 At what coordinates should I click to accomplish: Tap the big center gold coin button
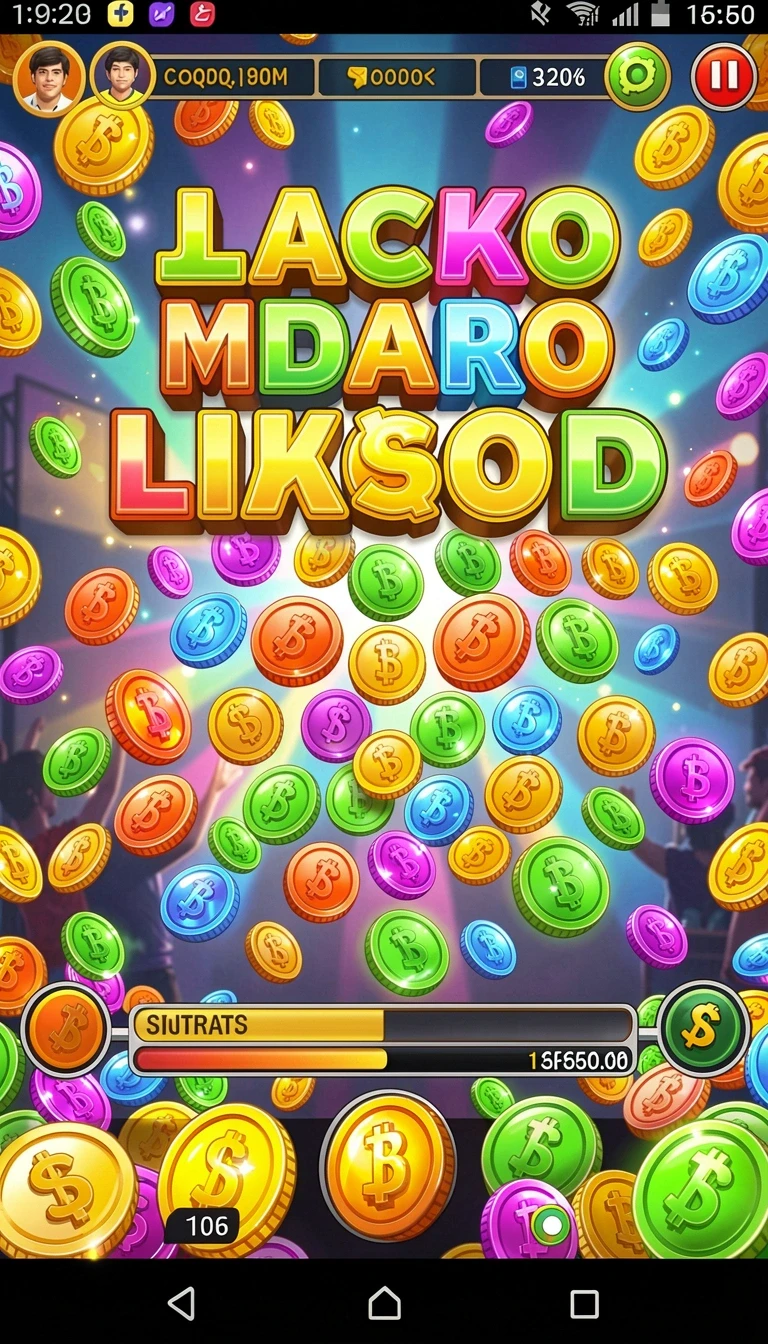(388, 1168)
